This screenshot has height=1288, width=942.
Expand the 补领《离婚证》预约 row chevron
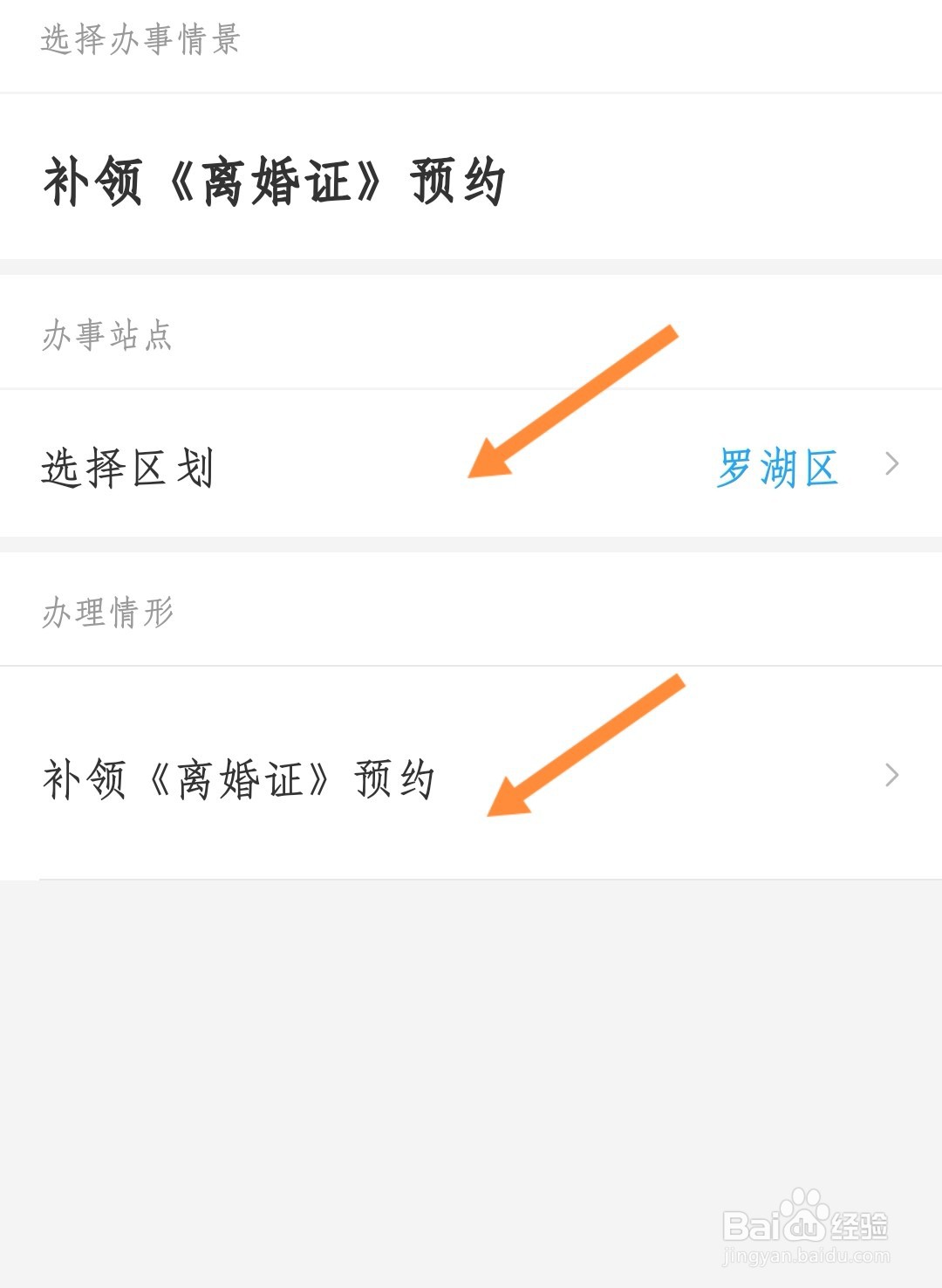[x=890, y=774]
